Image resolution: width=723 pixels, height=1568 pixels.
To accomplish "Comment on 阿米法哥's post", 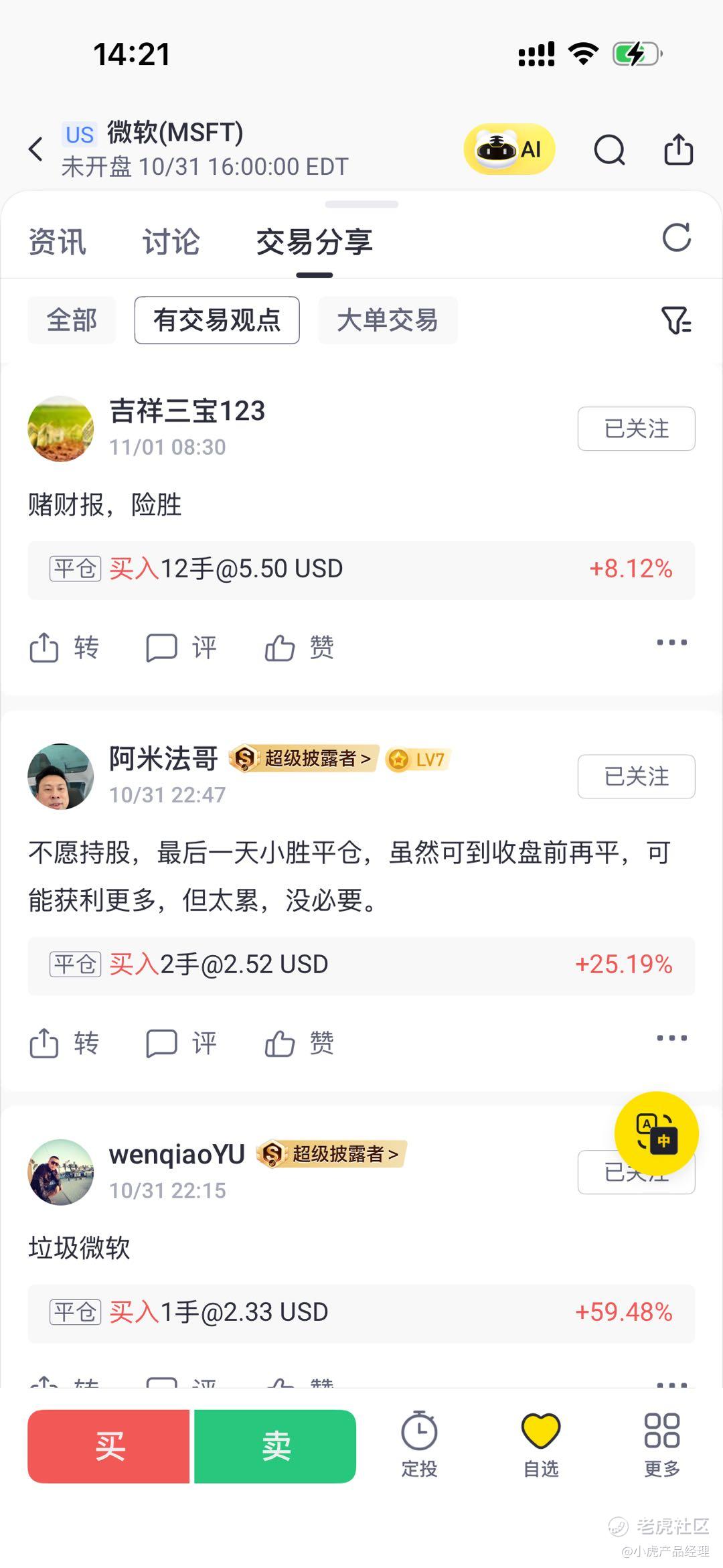I will (181, 1043).
